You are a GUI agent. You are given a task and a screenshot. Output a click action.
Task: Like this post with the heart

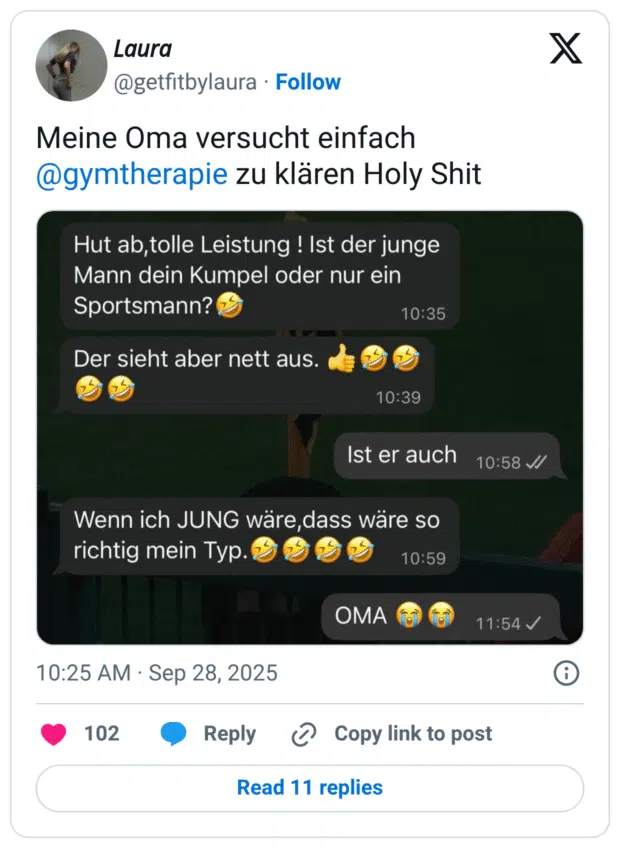(x=54, y=734)
